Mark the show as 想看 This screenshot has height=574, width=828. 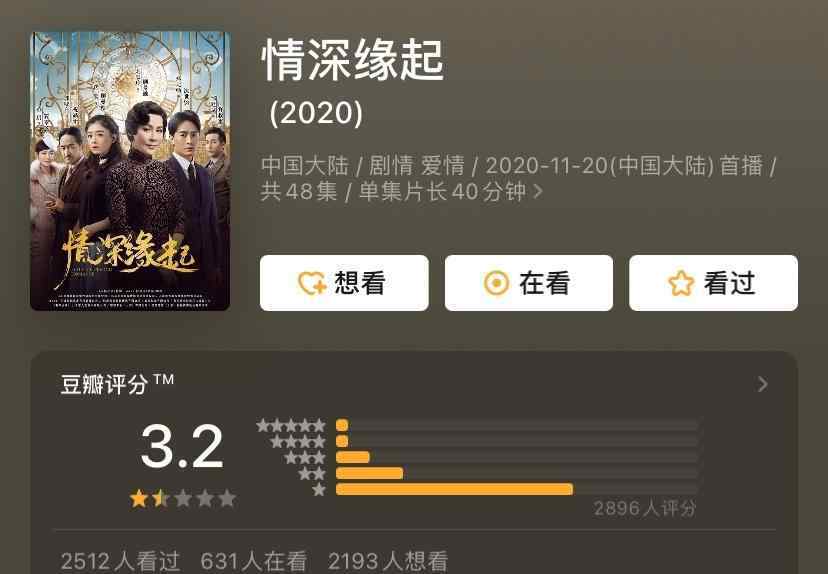coord(344,283)
